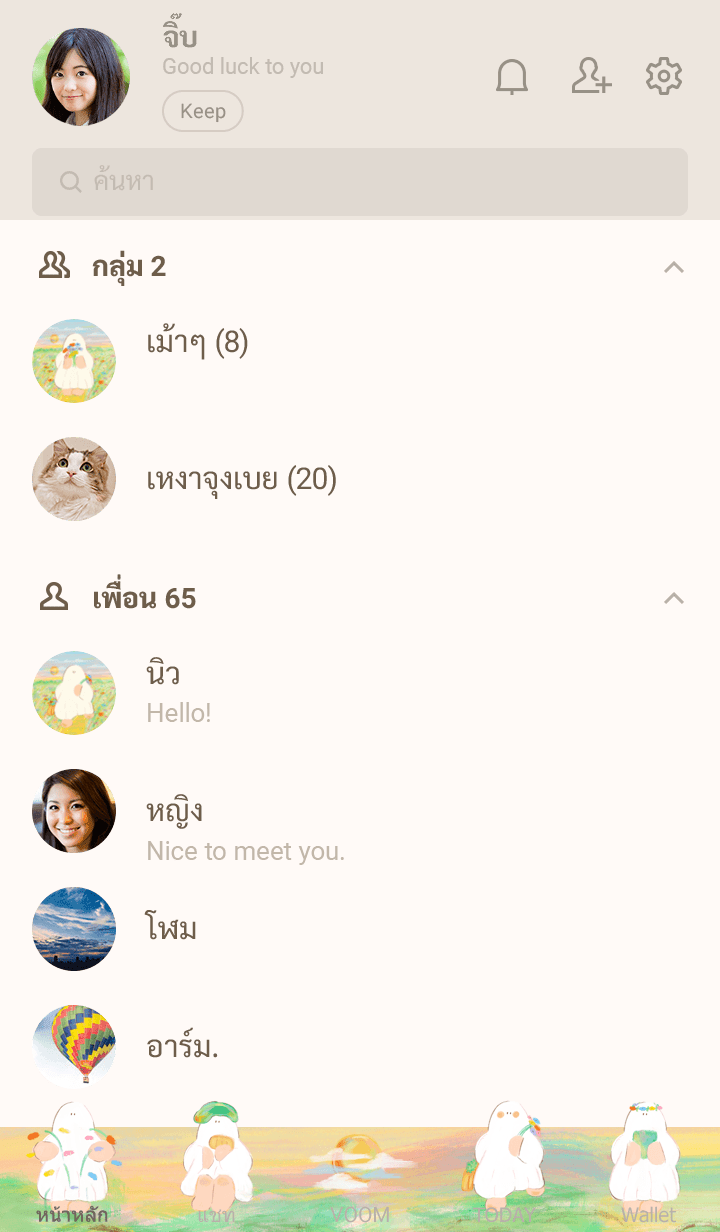Tap the Keep button
The image size is (720, 1232).
point(203,111)
